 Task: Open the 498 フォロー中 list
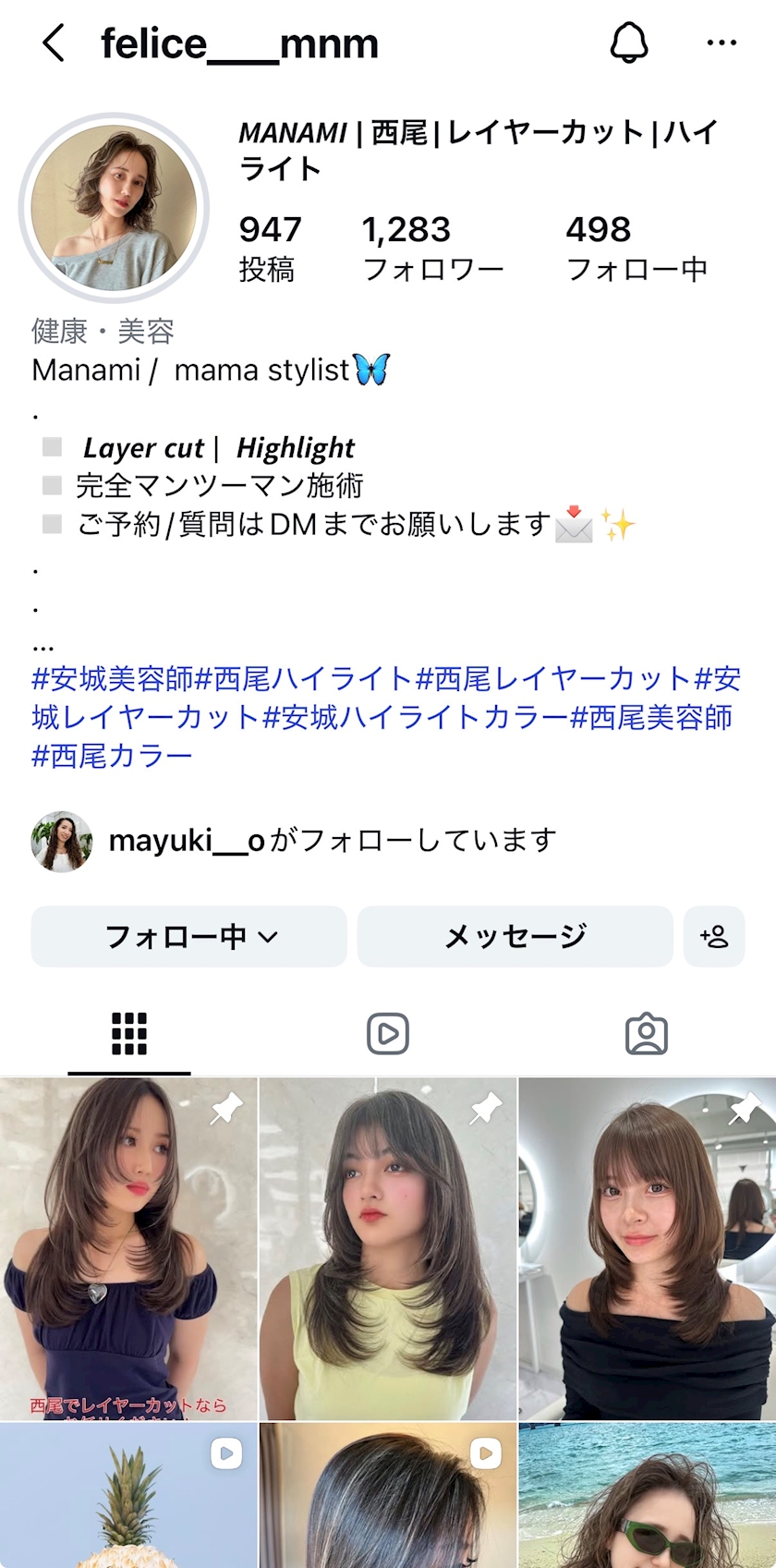[x=637, y=248]
